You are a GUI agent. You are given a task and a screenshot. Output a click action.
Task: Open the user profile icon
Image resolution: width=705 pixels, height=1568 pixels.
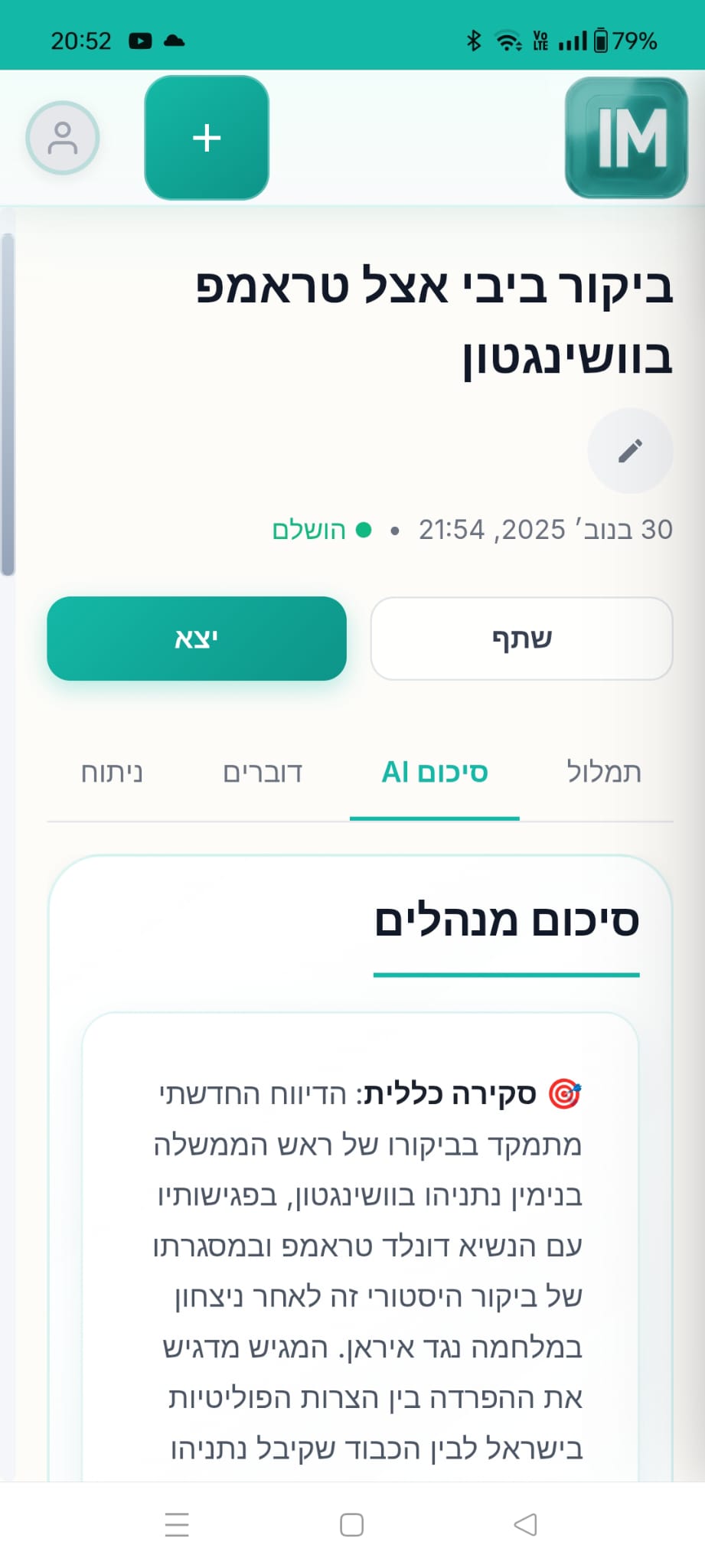click(x=62, y=138)
